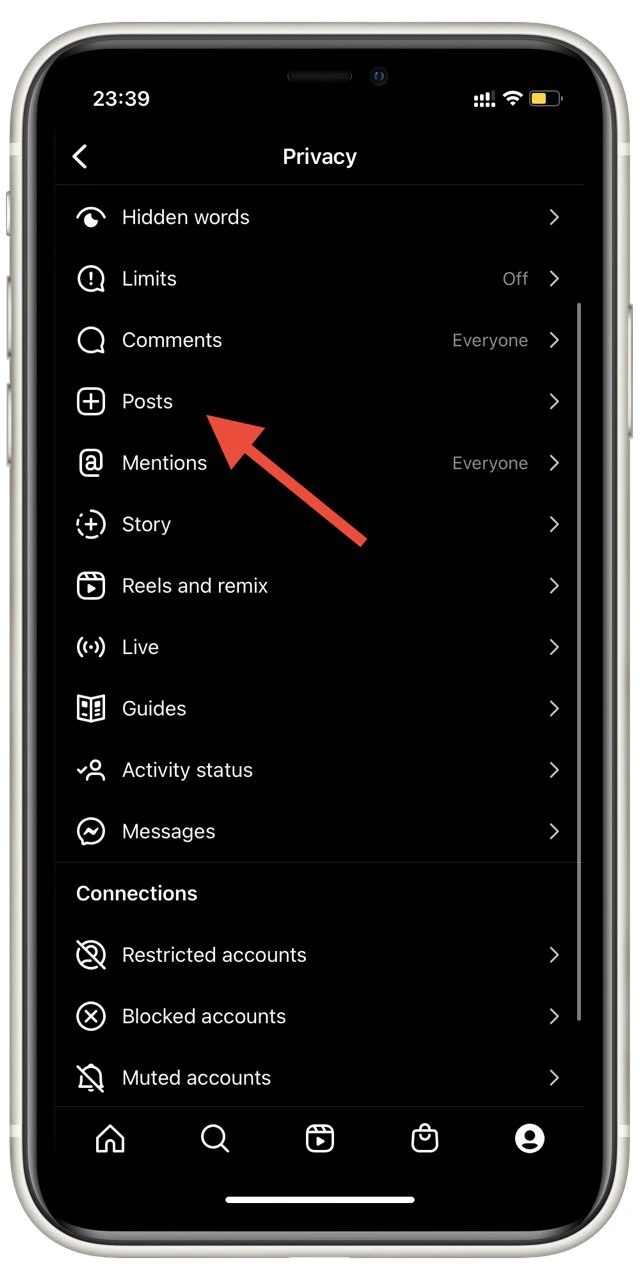Switch to the Search tab
This screenshot has width=640, height=1280.
point(215,1138)
